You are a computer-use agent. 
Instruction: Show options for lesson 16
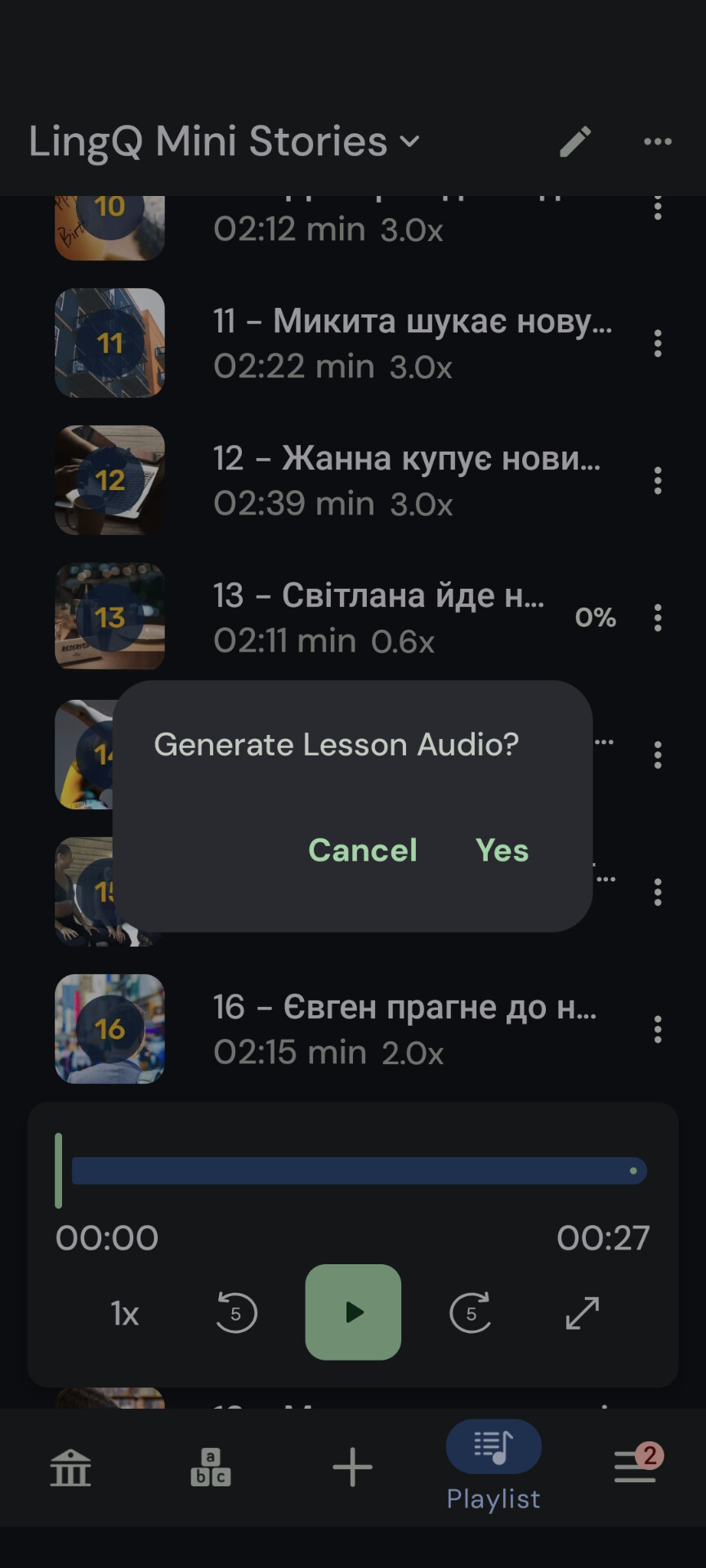[657, 1029]
